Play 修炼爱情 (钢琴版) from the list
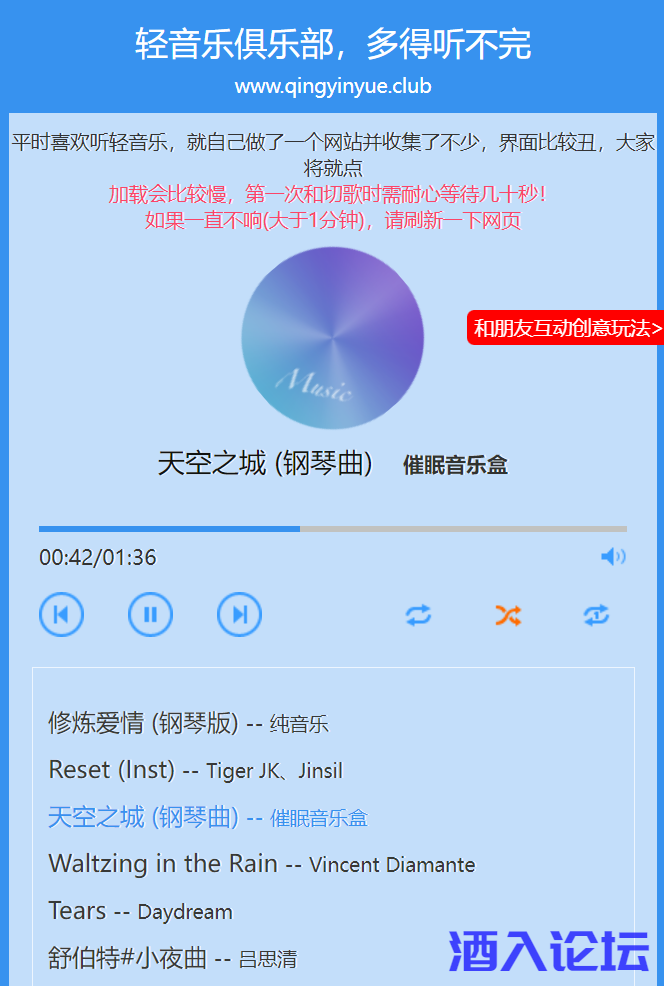The image size is (664, 986). click(x=188, y=723)
